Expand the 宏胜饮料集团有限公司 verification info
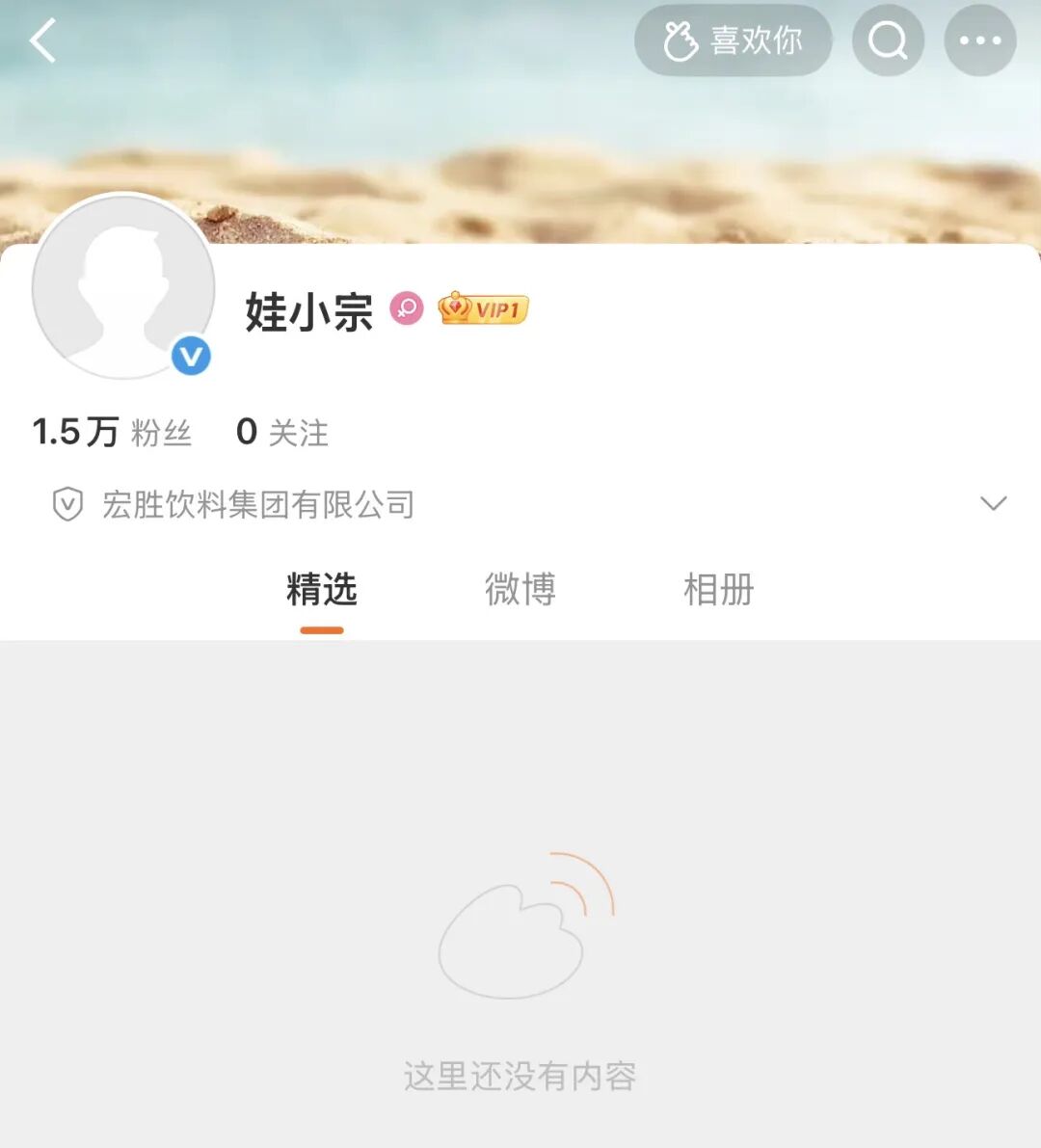This screenshot has width=1041, height=1148. (x=993, y=504)
